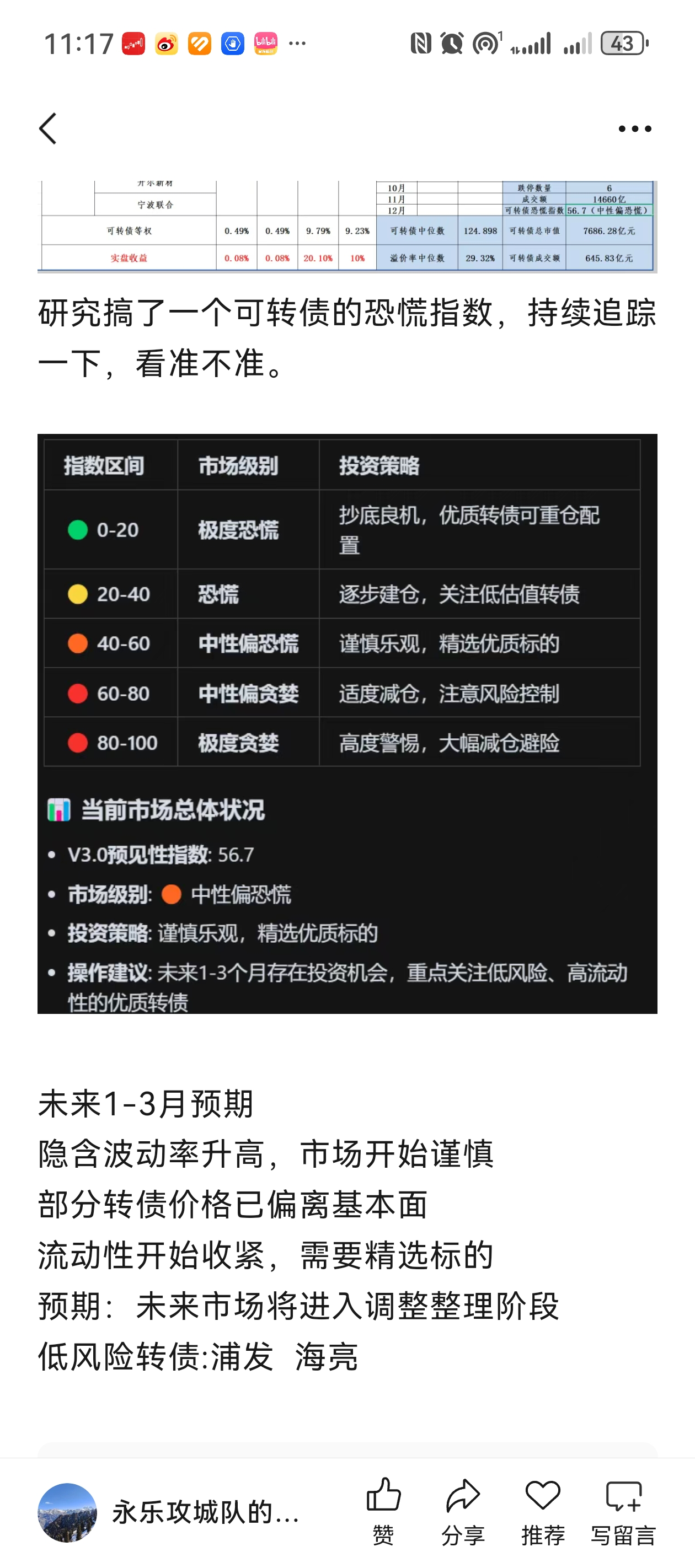Write a comment via 写留言
This screenshot has width=695, height=1568.
(x=623, y=1511)
